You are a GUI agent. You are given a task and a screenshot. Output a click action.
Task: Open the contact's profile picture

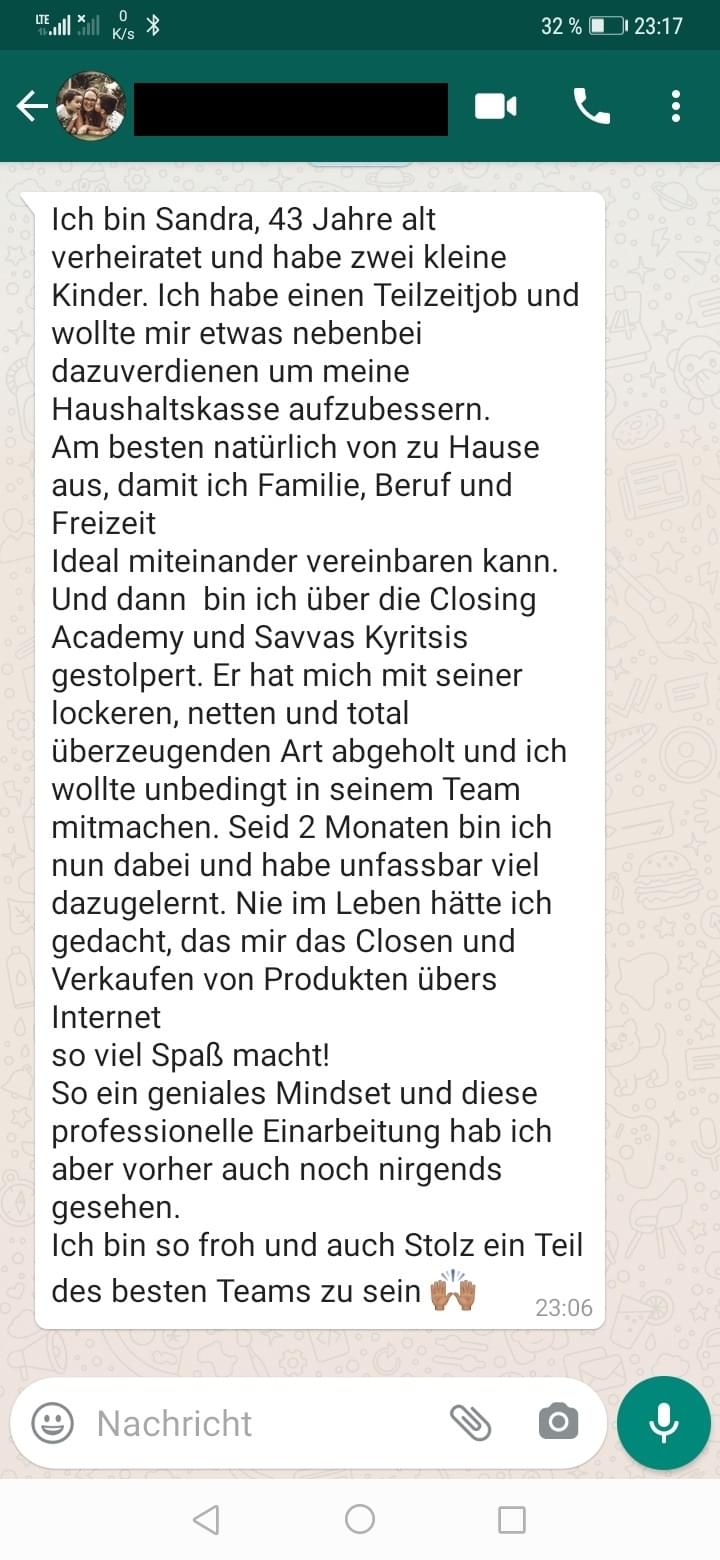(90, 106)
